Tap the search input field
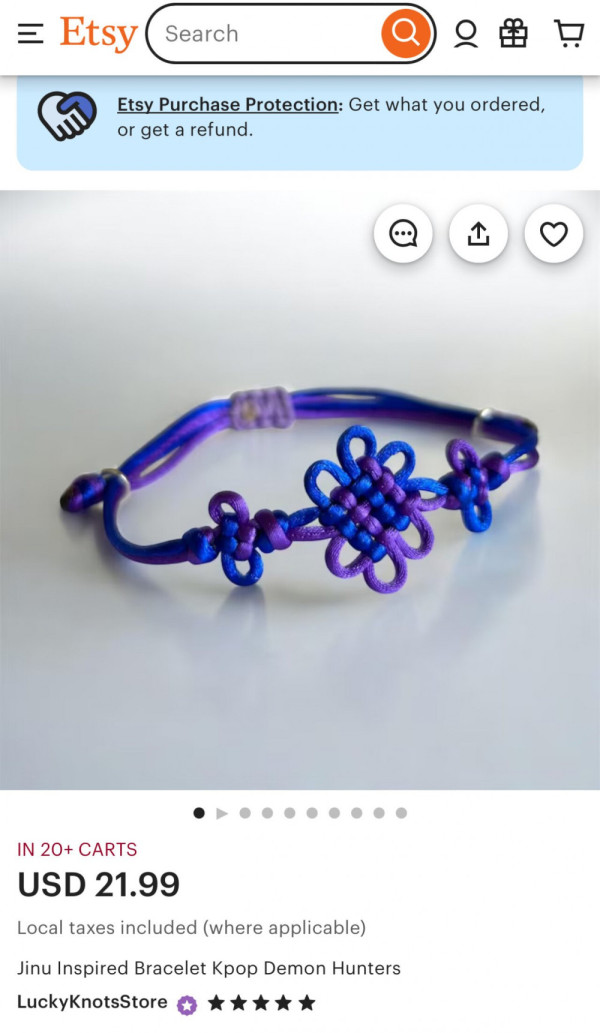Screen dimensions: 600x1033 [x=265, y=34]
